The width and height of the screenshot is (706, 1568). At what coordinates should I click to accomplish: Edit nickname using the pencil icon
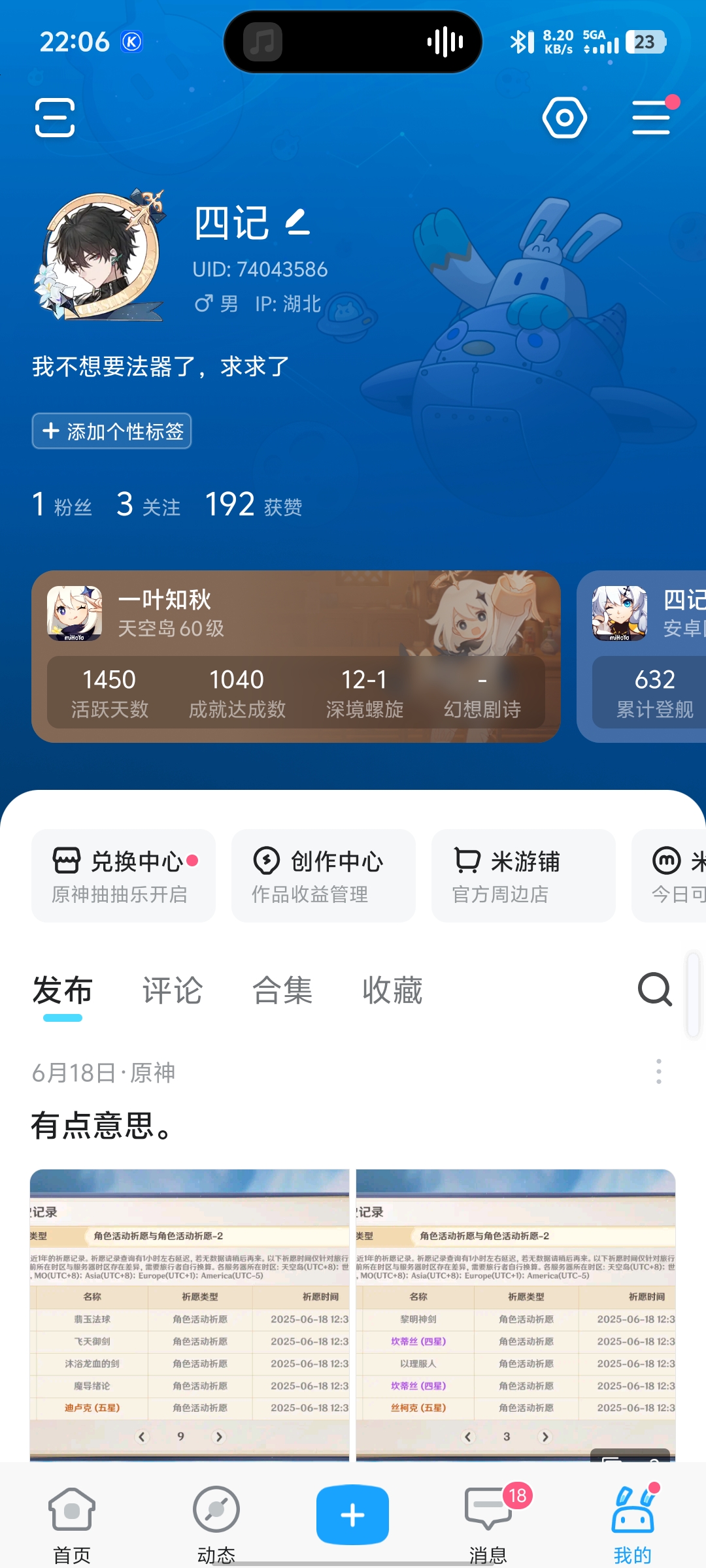[x=298, y=222]
